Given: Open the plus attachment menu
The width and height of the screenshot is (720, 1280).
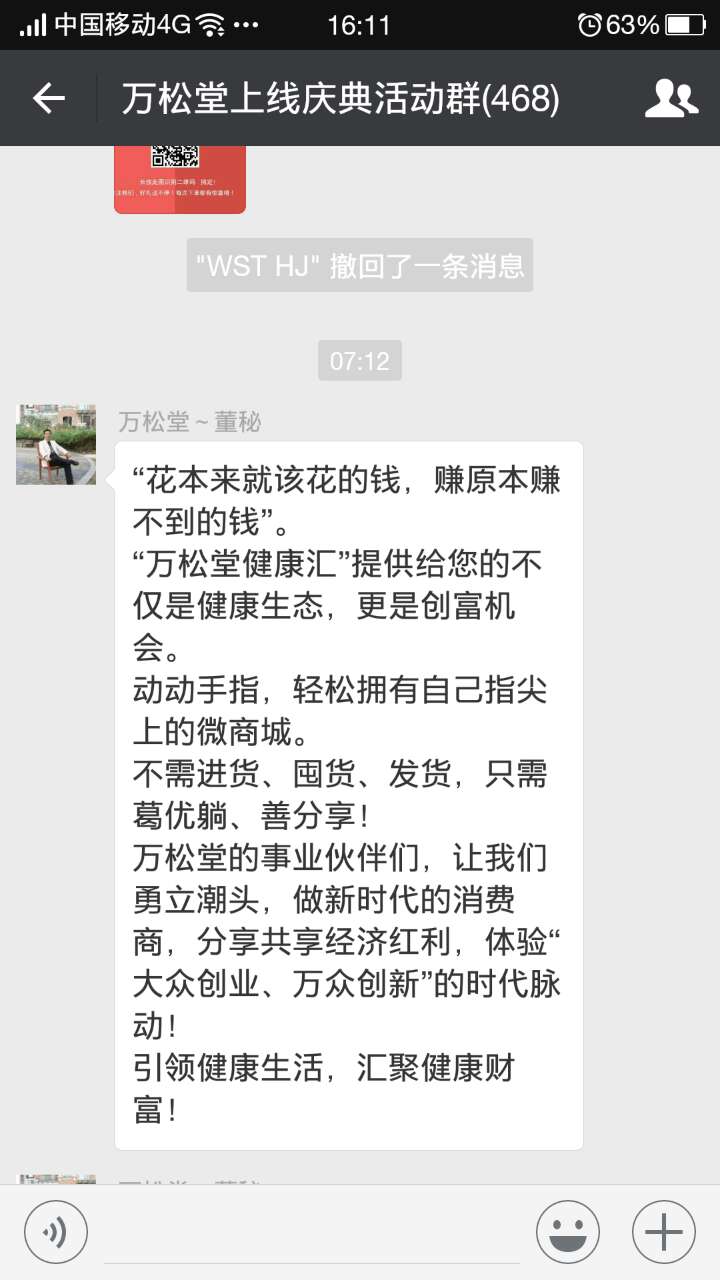Looking at the screenshot, I should [x=664, y=1231].
